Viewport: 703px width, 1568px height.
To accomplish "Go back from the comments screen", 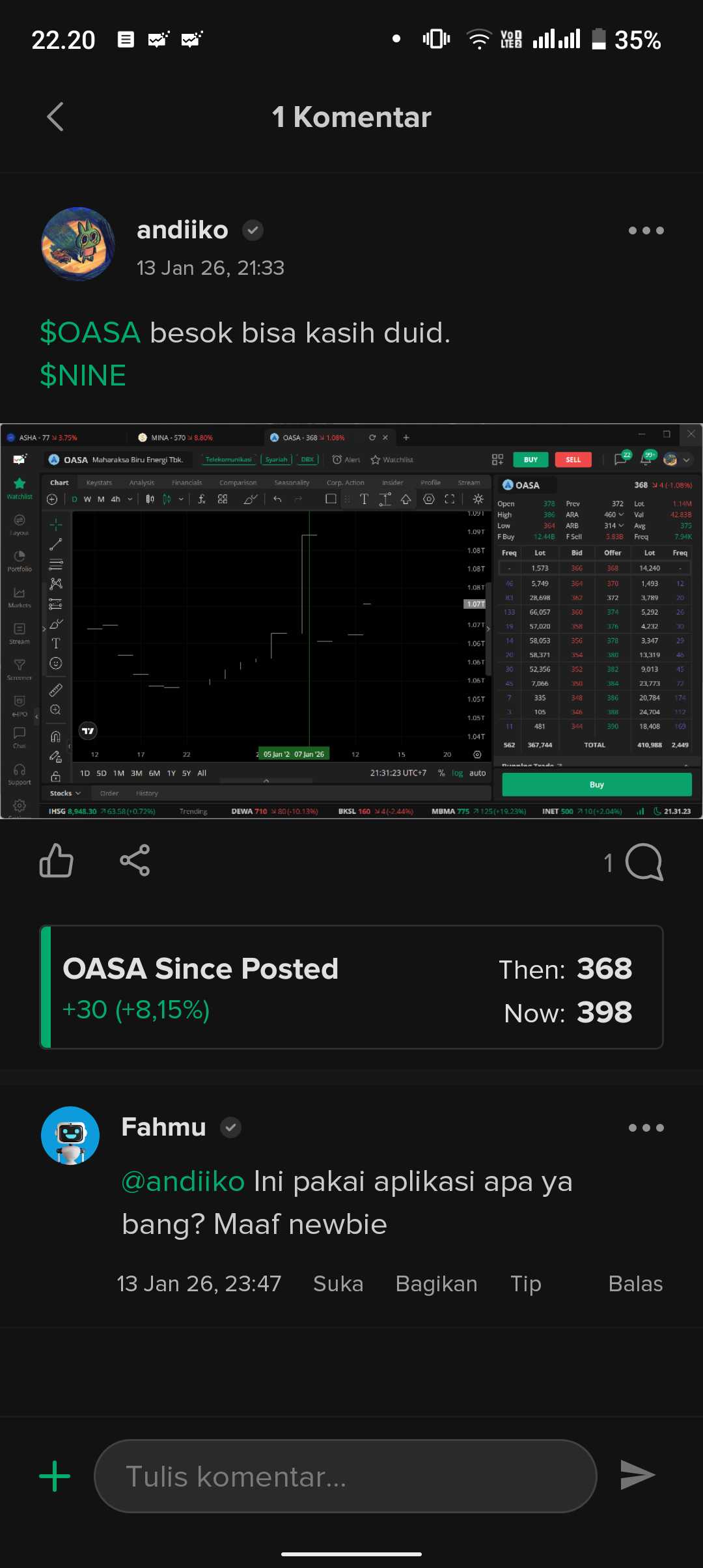I will (56, 117).
